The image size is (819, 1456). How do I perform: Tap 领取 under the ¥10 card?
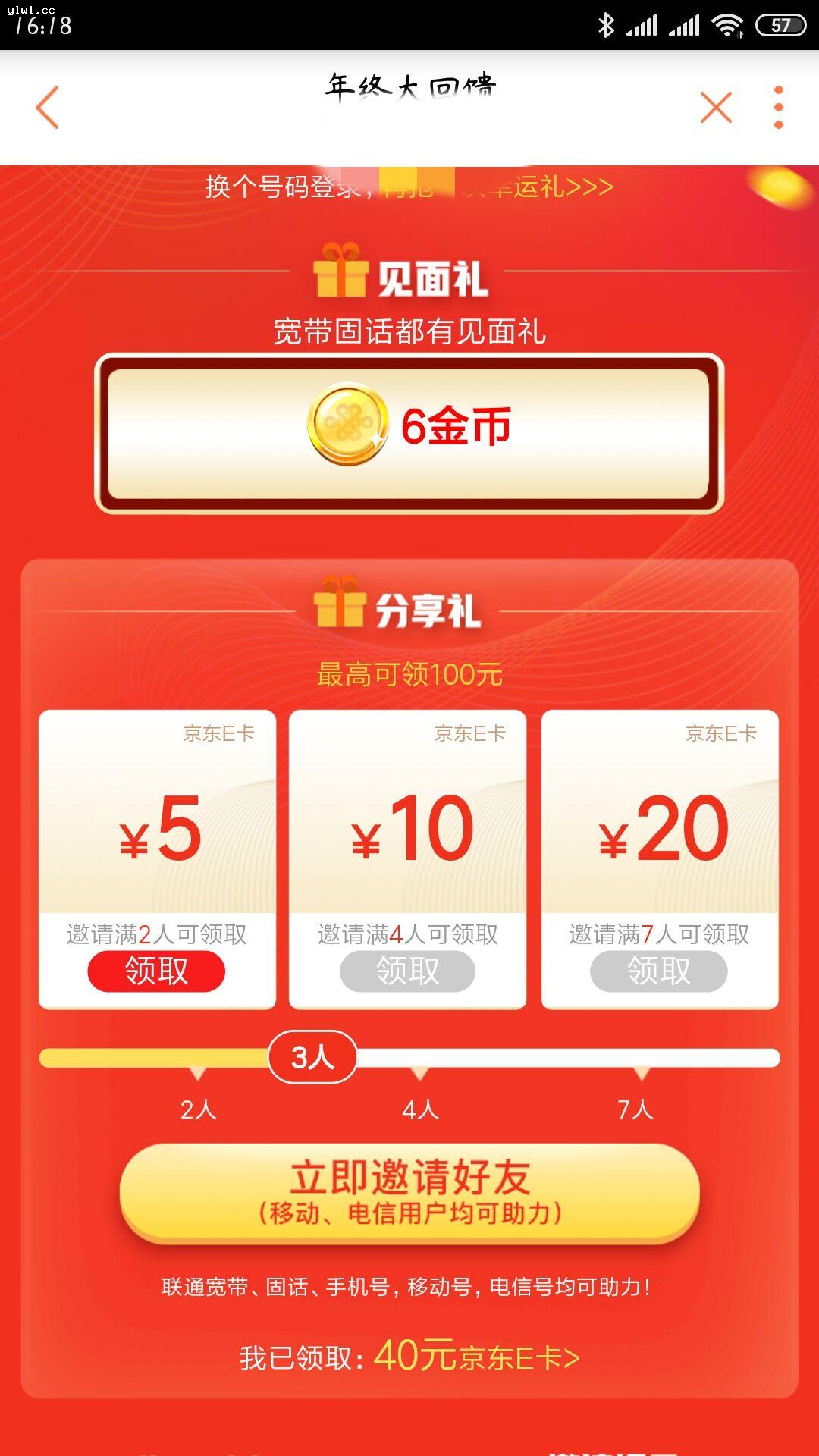click(407, 971)
